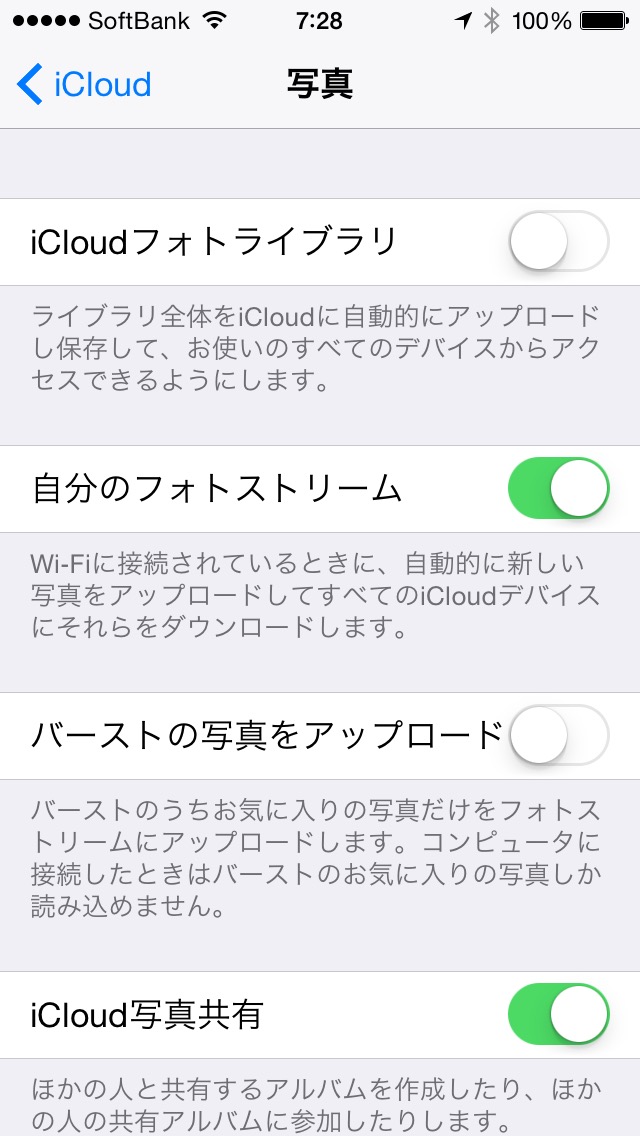Enable the iCloudフォトライブラリ switch

pyautogui.click(x=558, y=241)
